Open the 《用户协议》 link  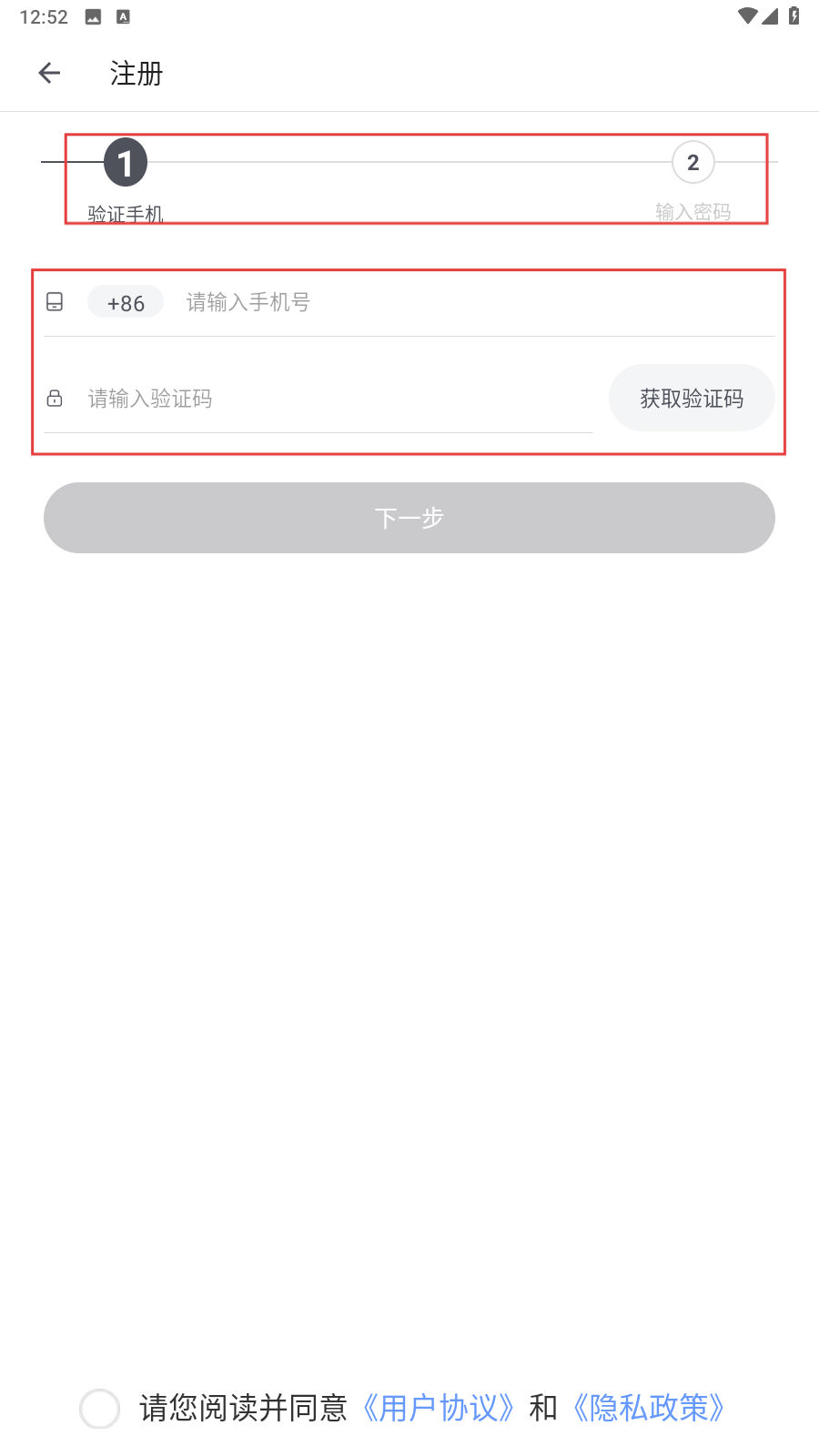[439, 1408]
